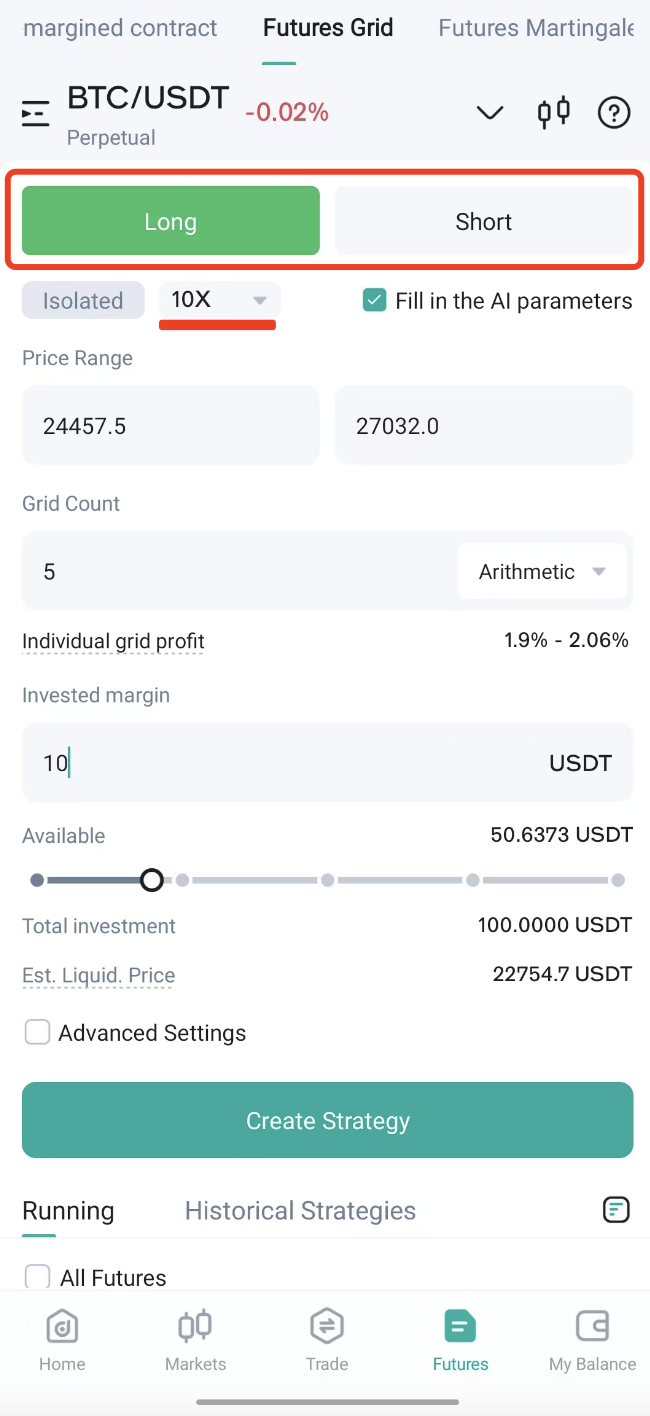Open the trading pair list menu icon
Viewport: 650px width, 1416px height.
pos(35,114)
